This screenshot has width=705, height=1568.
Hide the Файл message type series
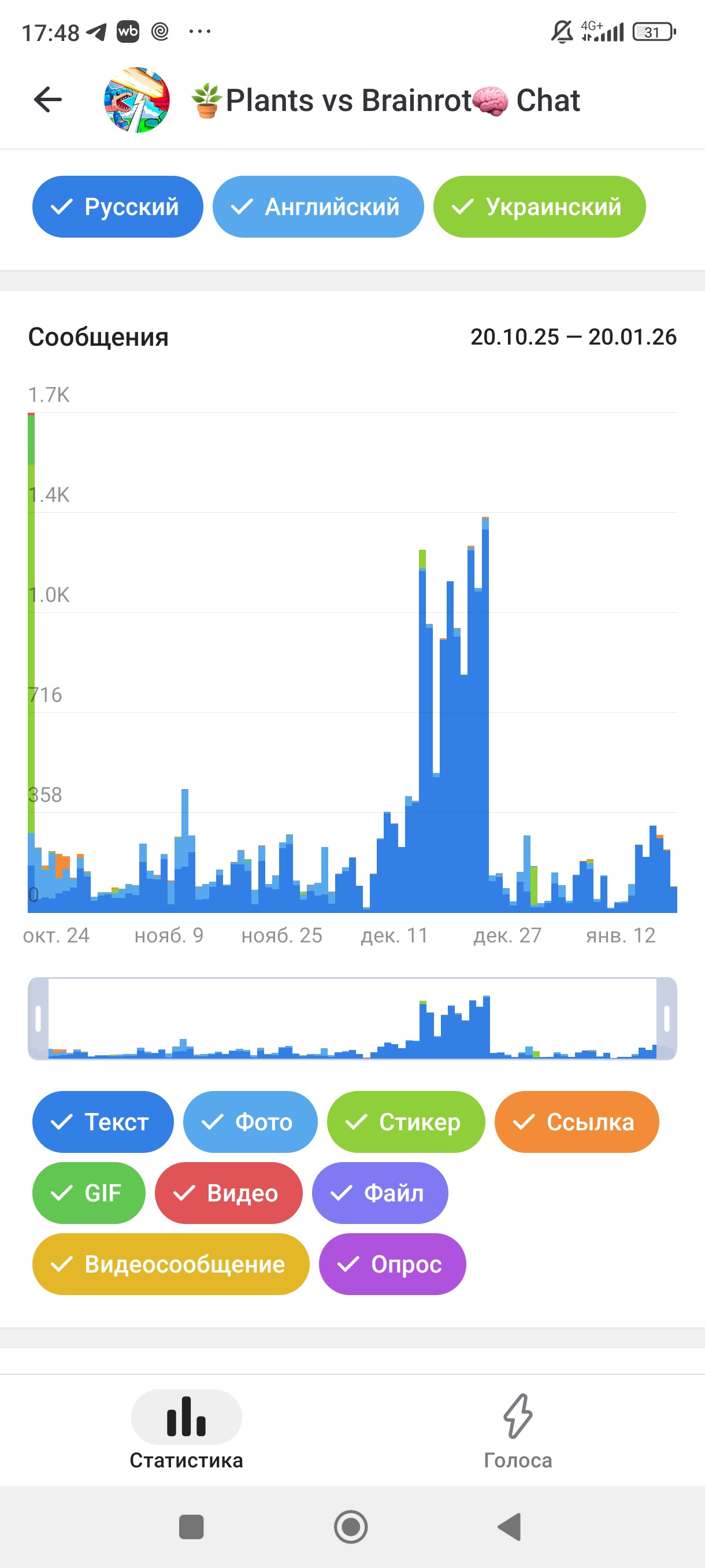[380, 1192]
